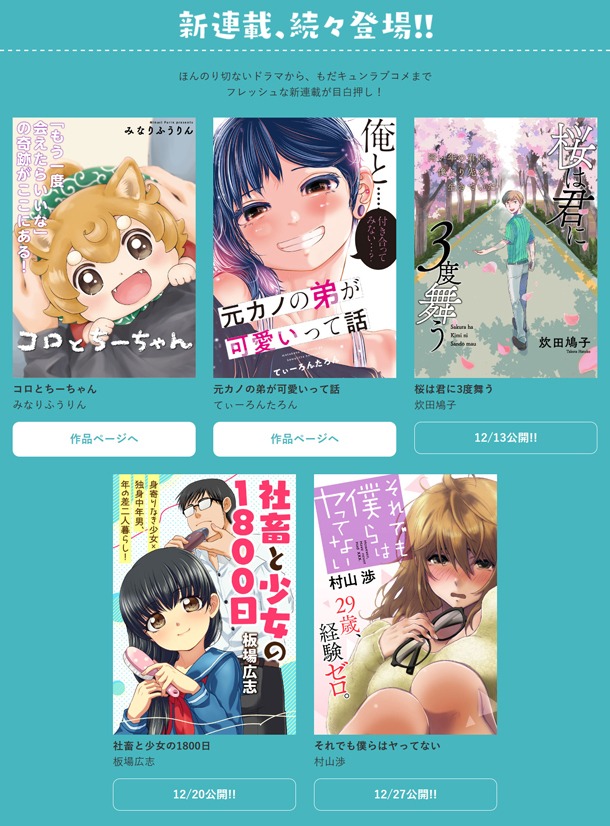
Task: View the 社畜と少女の1800日 cover
Action: click(x=204, y=604)
